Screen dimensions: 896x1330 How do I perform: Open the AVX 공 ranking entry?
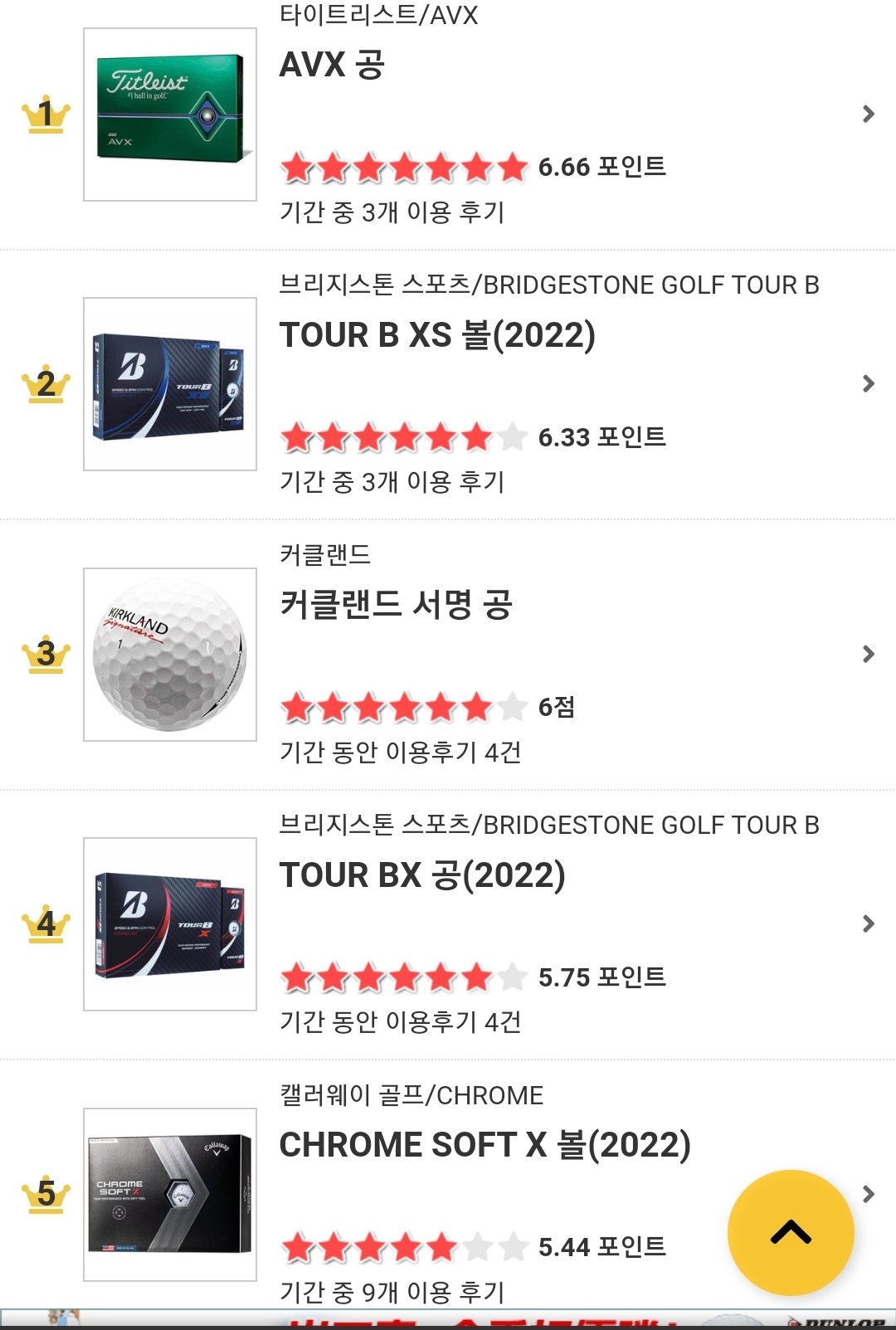(332, 65)
